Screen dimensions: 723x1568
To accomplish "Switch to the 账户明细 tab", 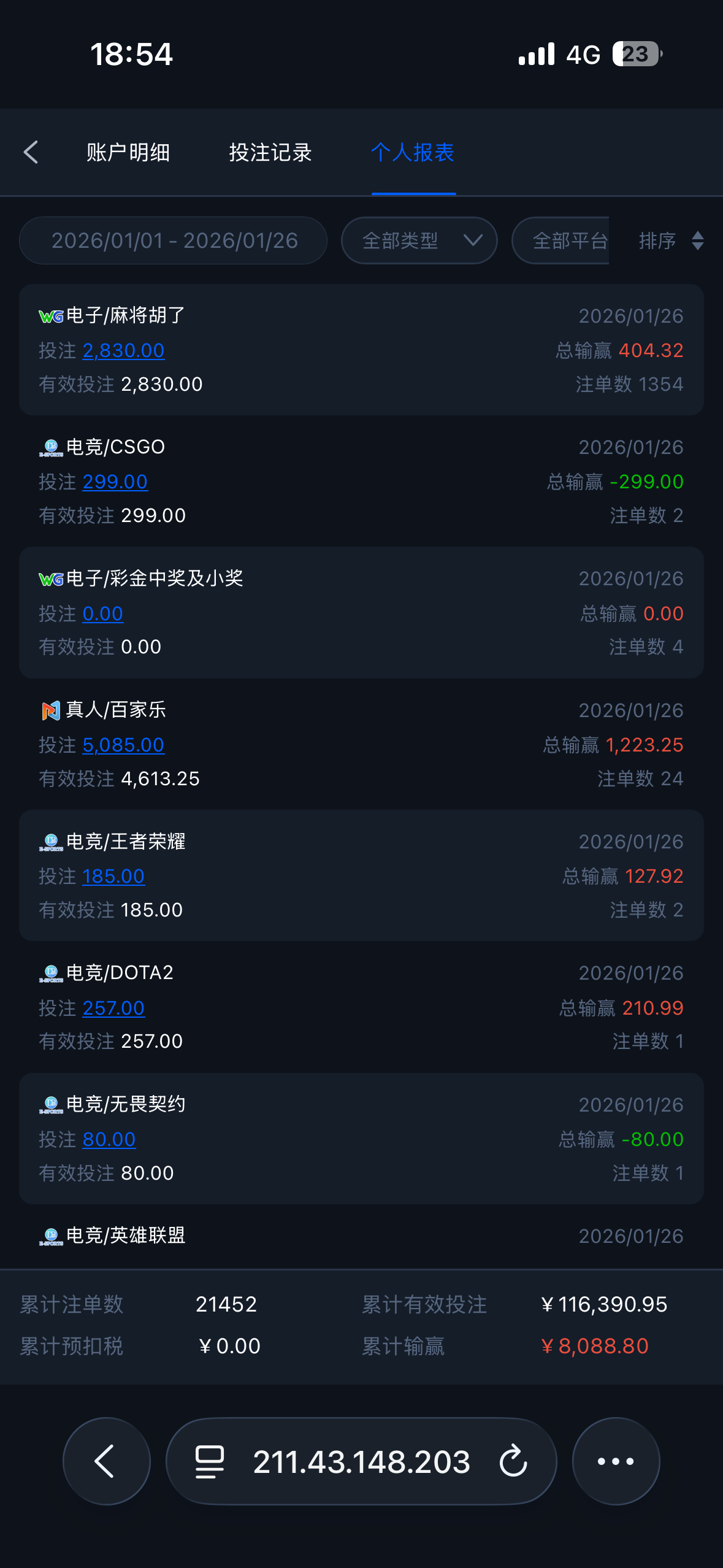I will (x=128, y=152).
